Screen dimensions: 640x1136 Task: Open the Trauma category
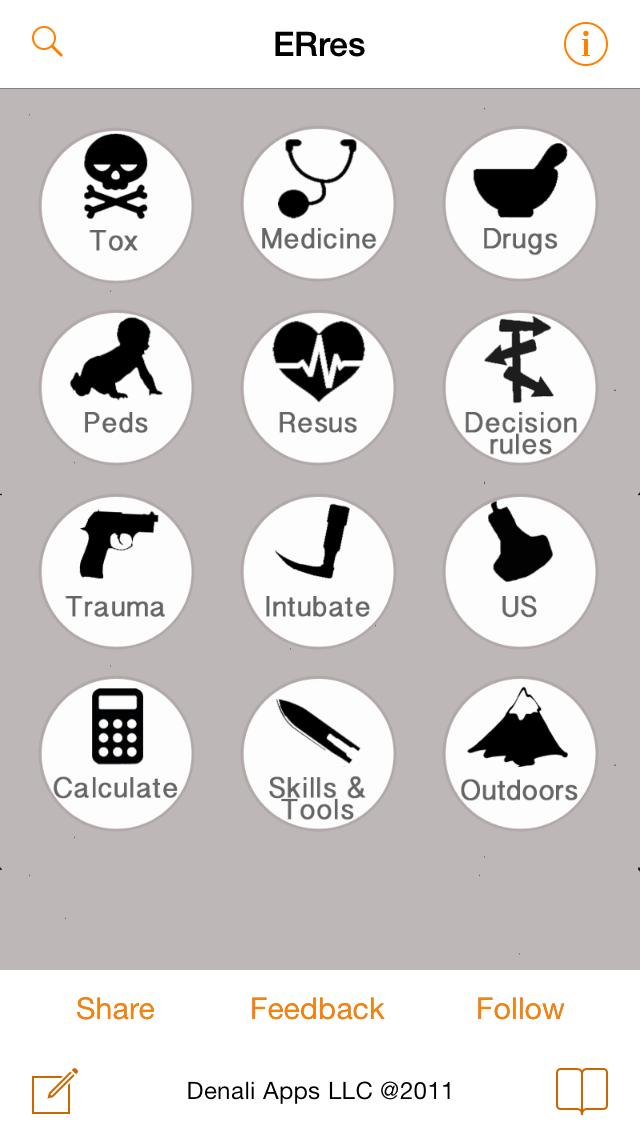pos(116,570)
